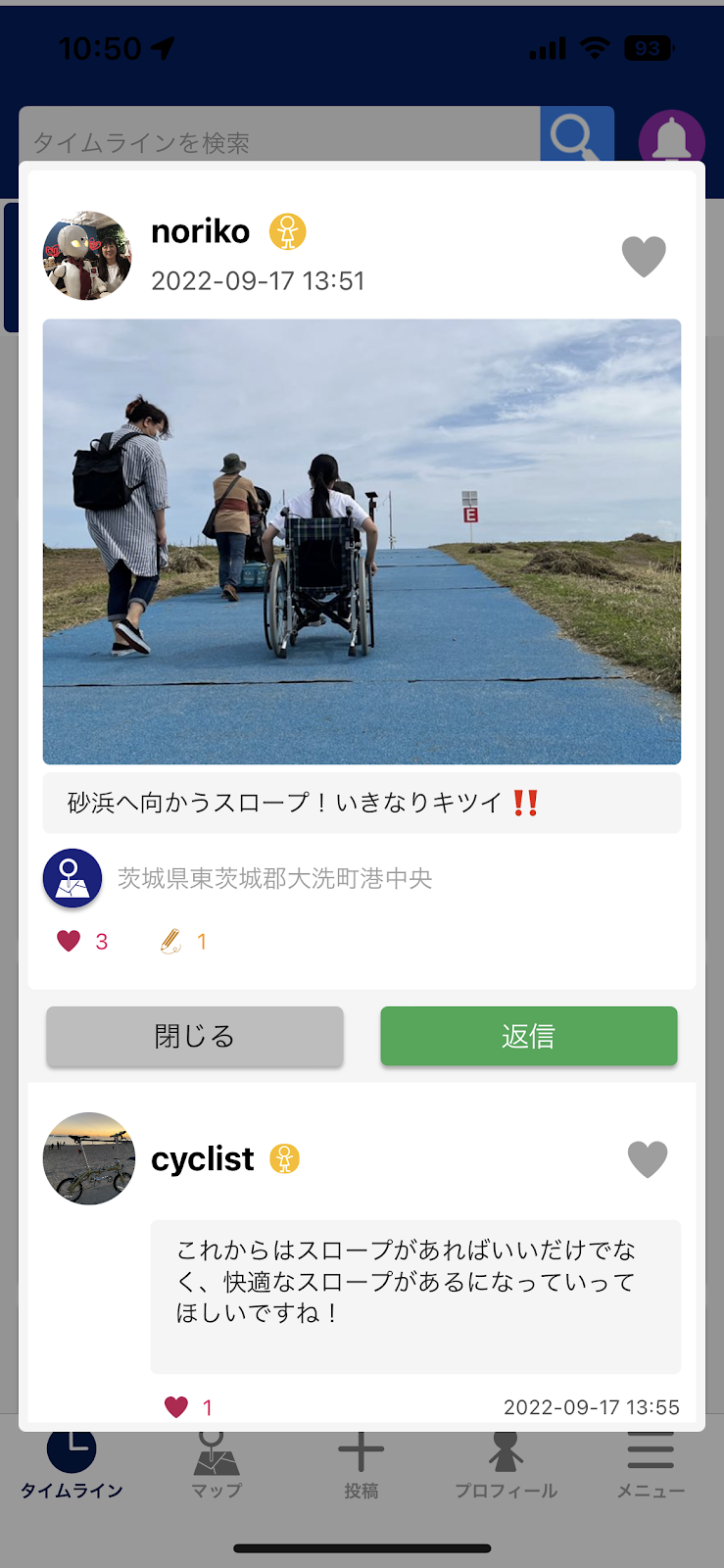
Task: Open the notifications bell
Action: [x=672, y=140]
